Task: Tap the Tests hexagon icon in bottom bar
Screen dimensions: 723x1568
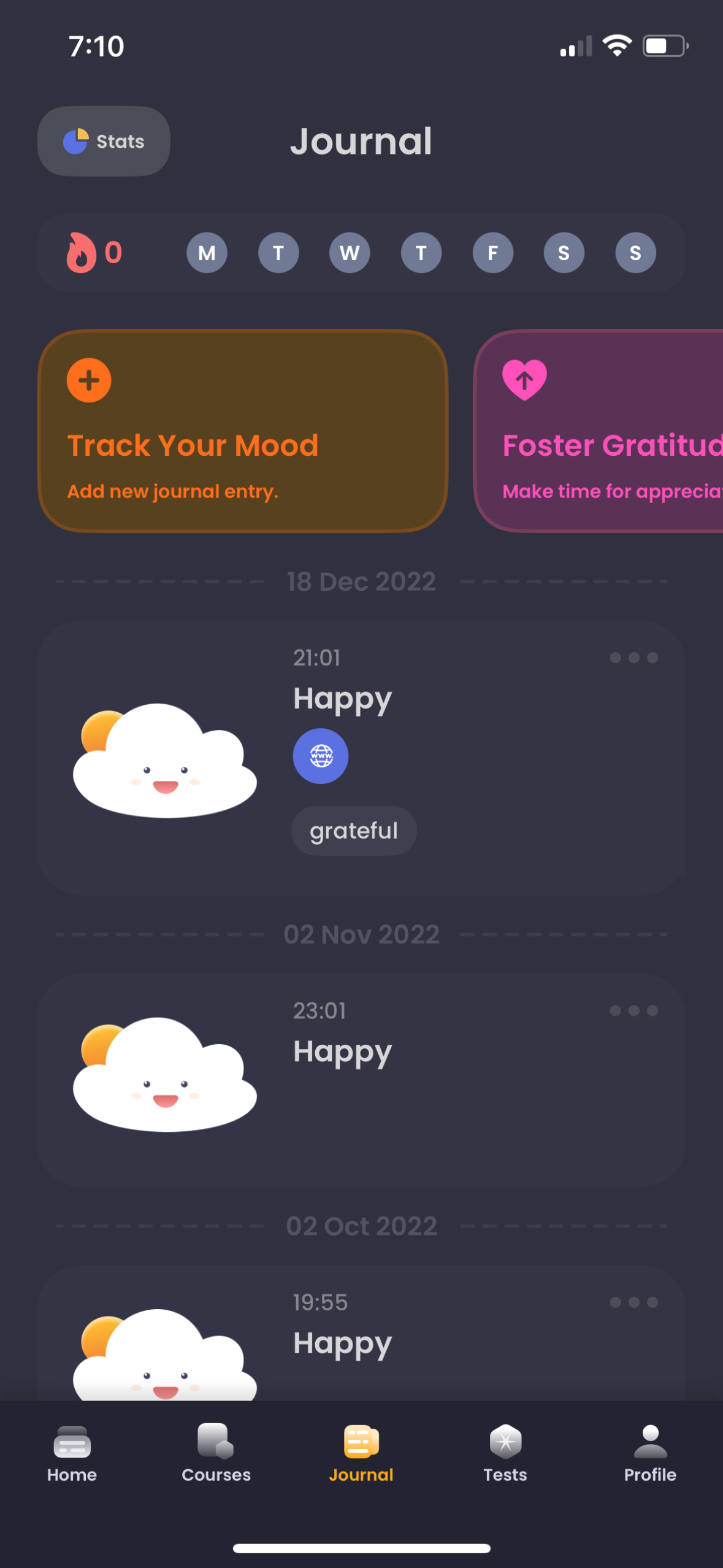Action: click(x=505, y=1442)
